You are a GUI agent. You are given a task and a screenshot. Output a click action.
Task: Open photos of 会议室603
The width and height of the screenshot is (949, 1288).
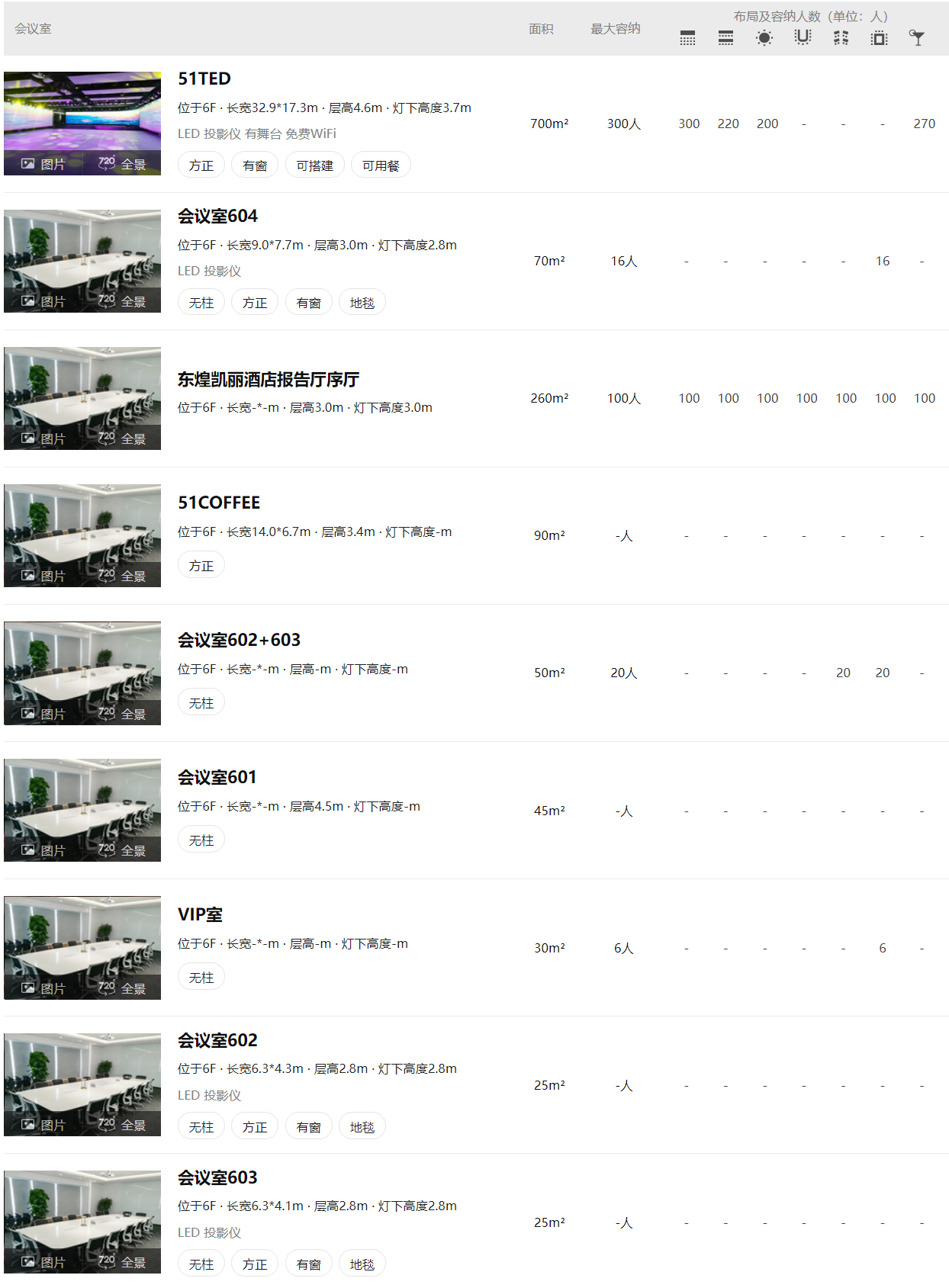[x=43, y=1262]
